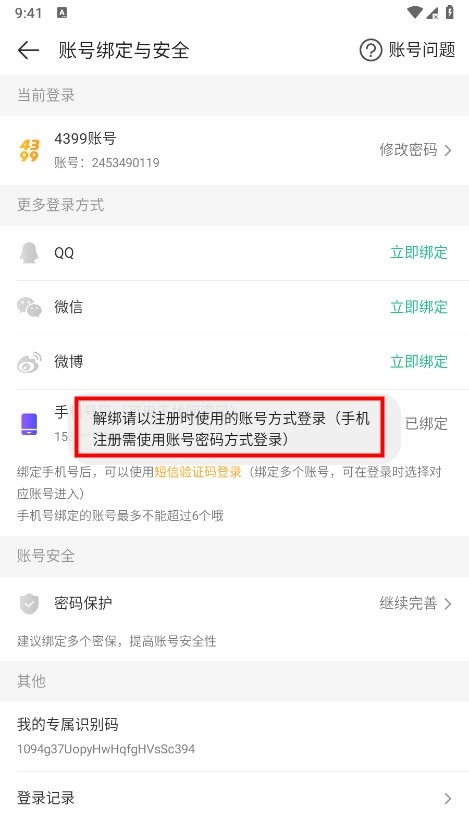469x833 pixels.
Task: Open 账号问题 help
Action: pyautogui.click(x=407, y=50)
